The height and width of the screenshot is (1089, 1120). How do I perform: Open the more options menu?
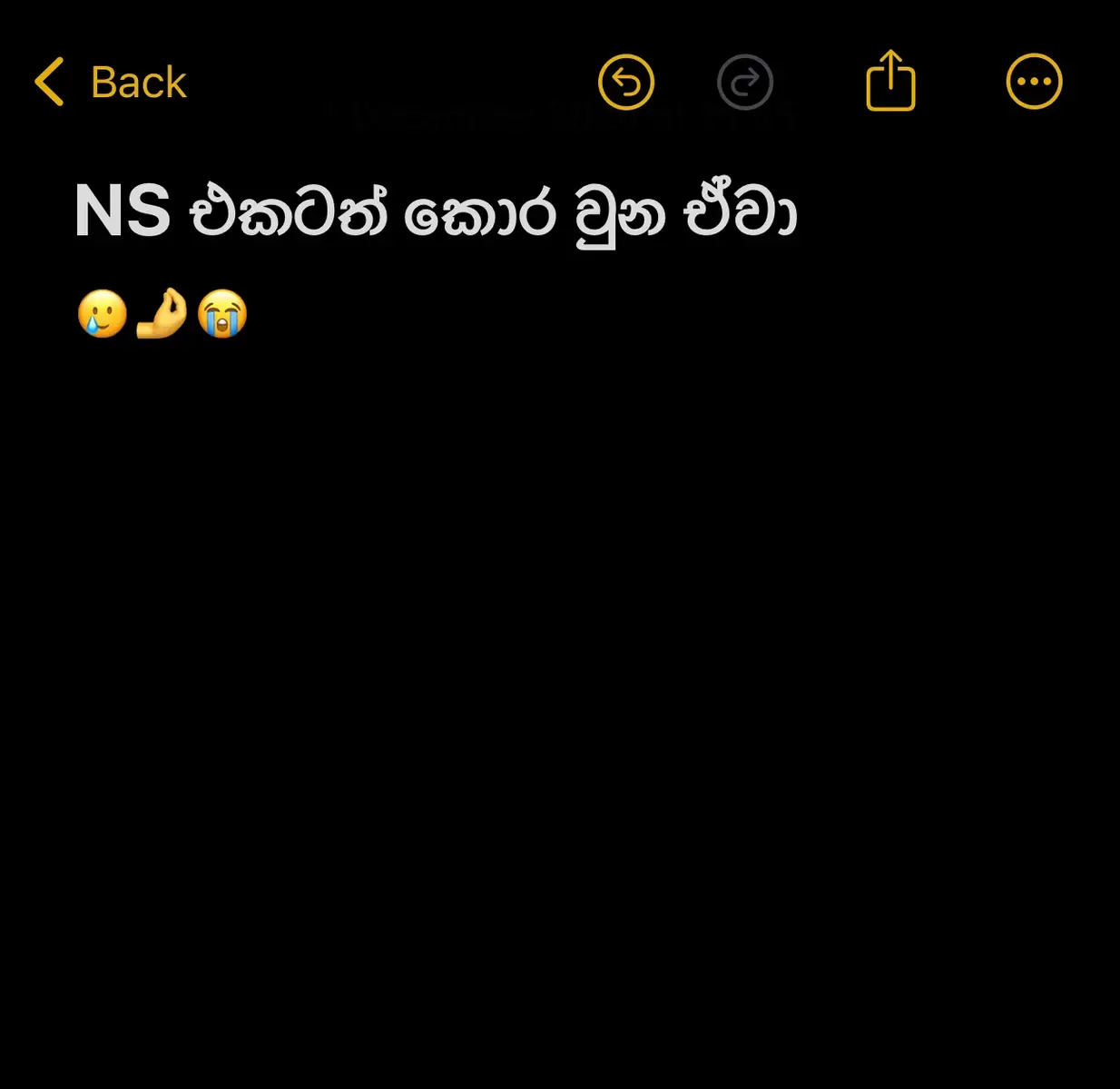click(1034, 82)
